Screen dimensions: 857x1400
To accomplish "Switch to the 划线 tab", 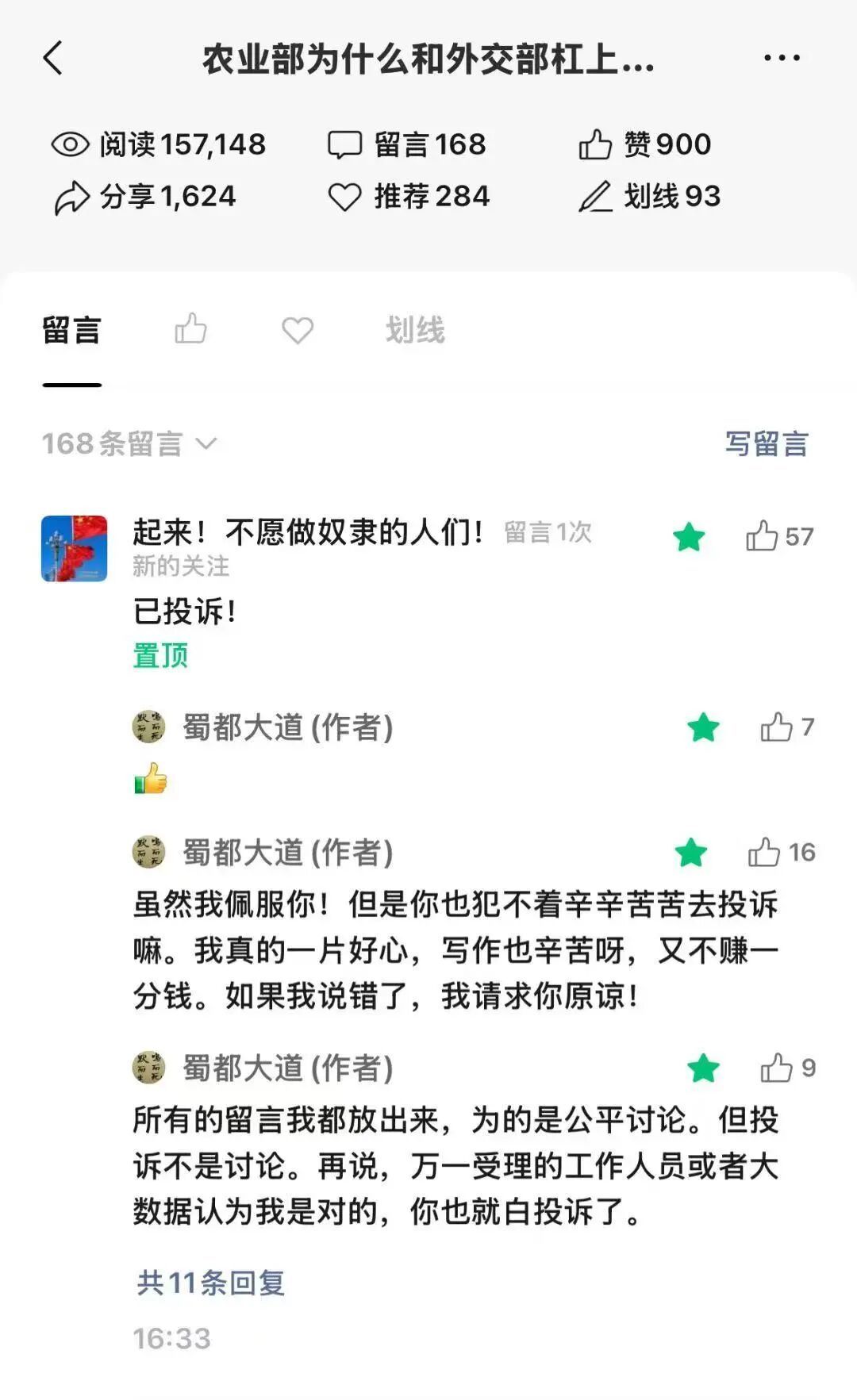I will [415, 330].
